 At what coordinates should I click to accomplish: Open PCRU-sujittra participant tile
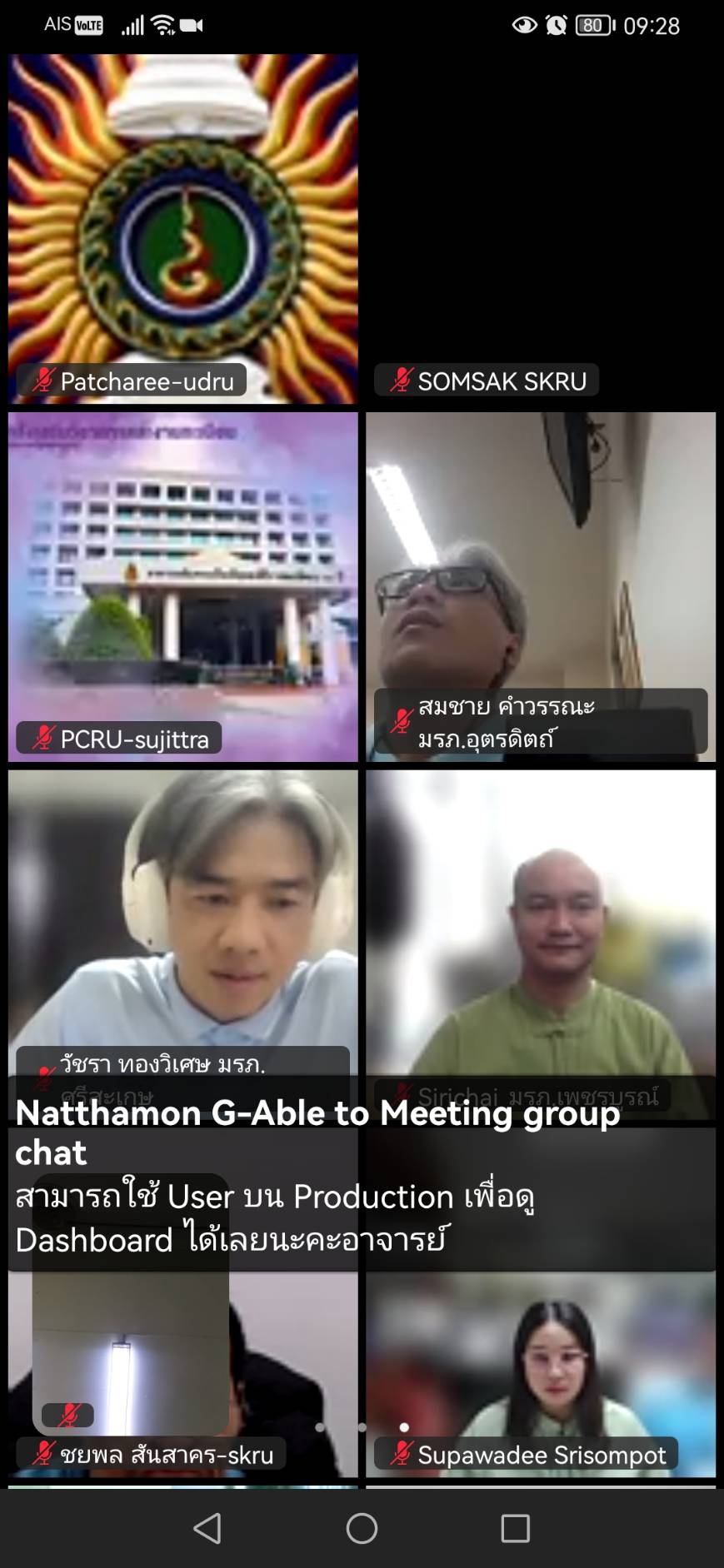click(183, 587)
